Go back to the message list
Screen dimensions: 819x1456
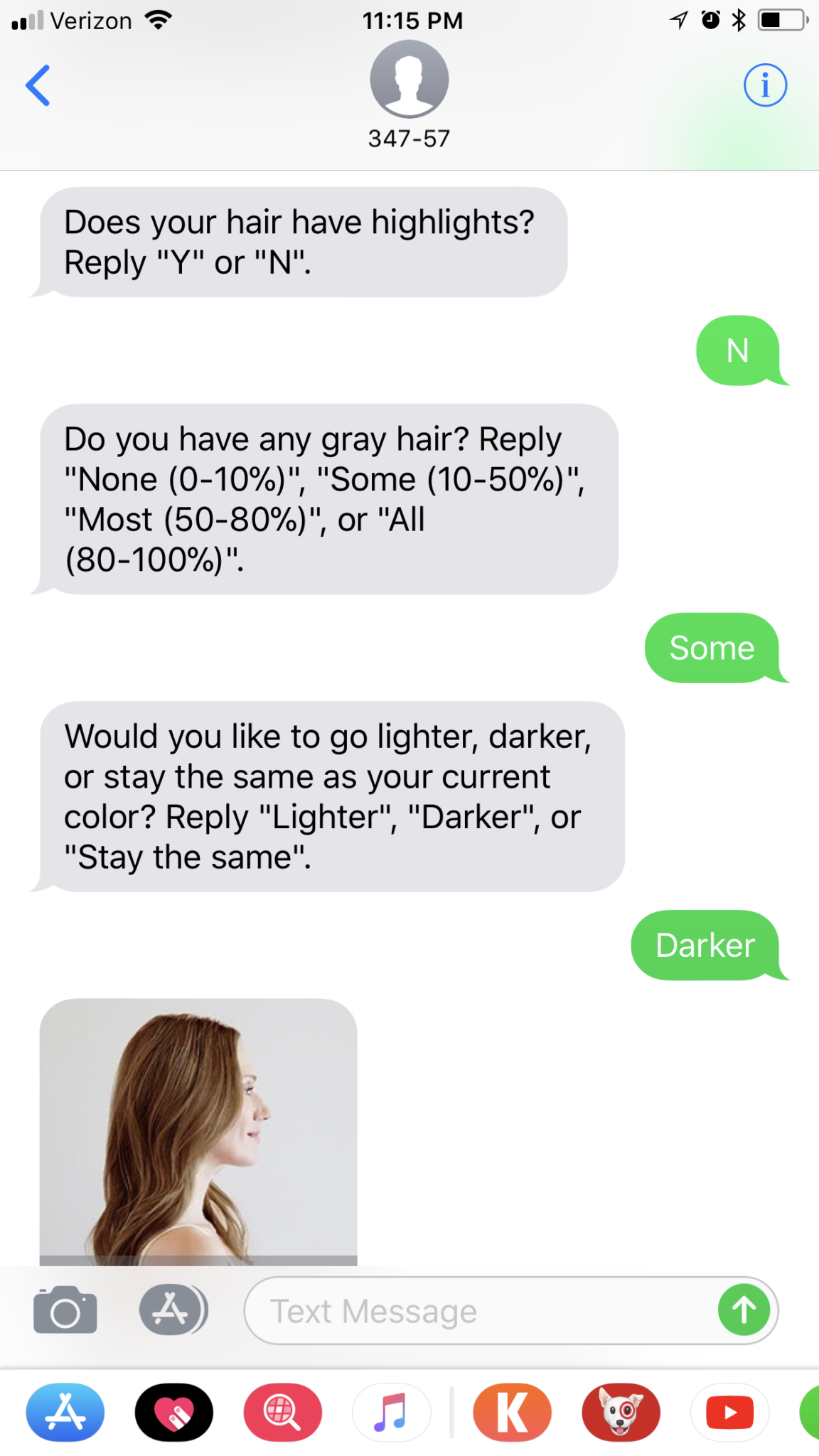[x=38, y=85]
